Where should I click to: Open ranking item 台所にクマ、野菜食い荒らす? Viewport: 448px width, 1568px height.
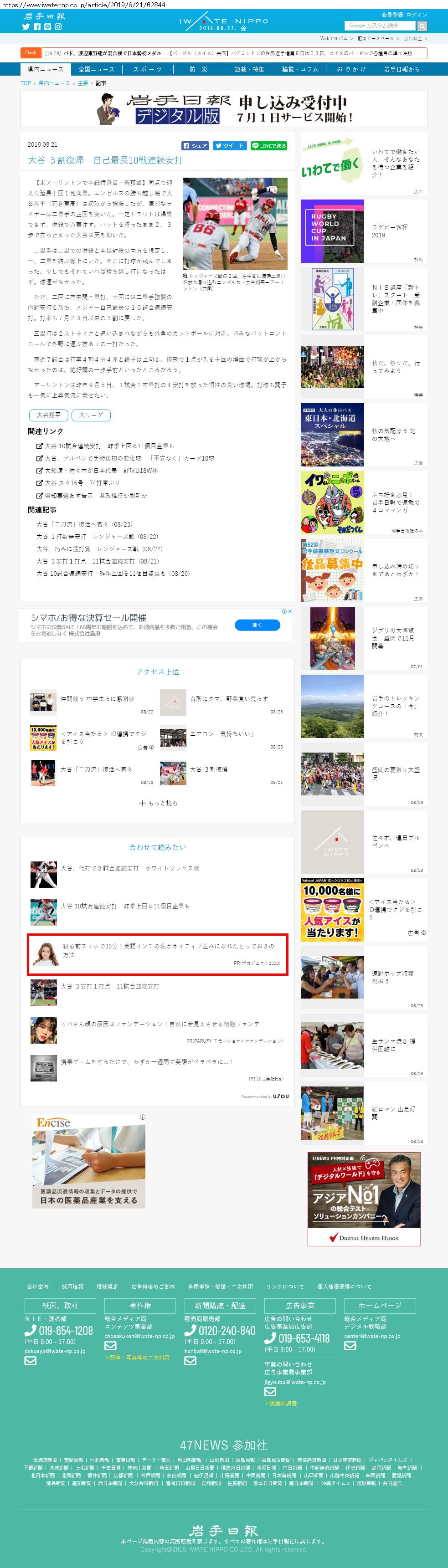tap(228, 699)
